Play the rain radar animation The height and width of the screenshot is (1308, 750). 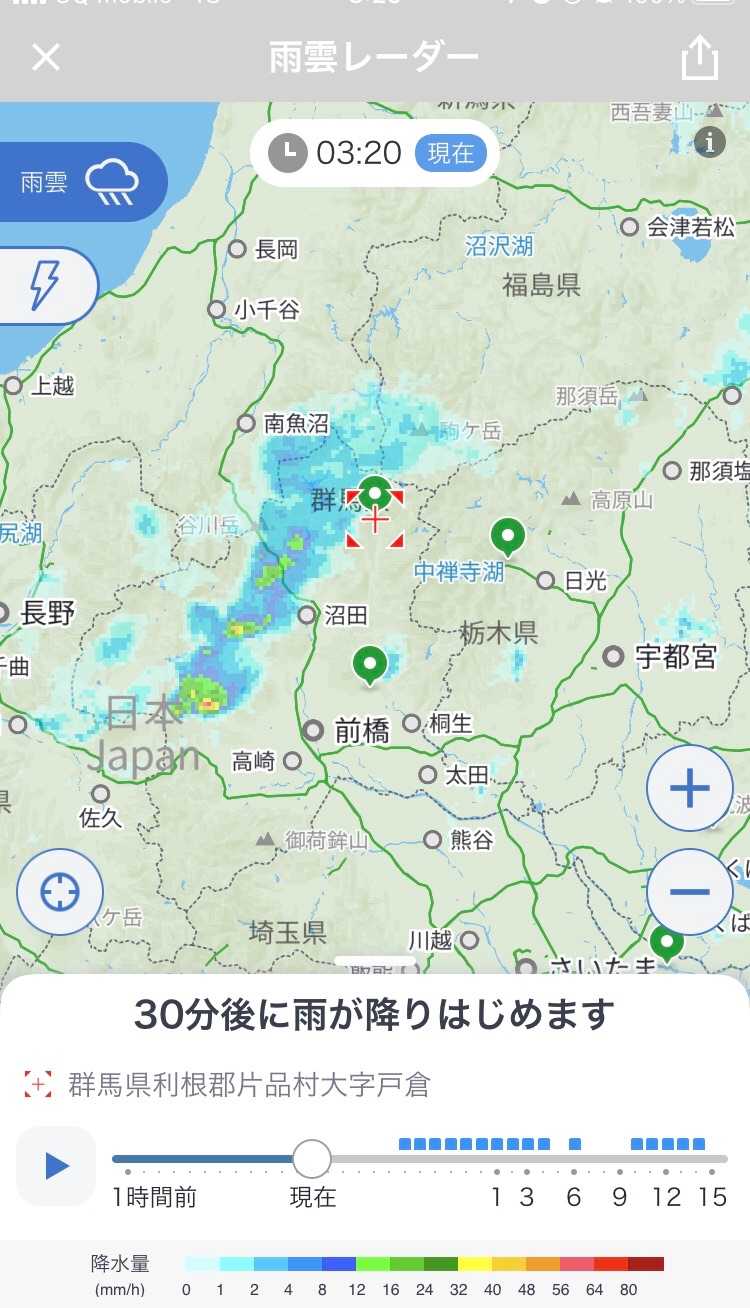tap(57, 1165)
